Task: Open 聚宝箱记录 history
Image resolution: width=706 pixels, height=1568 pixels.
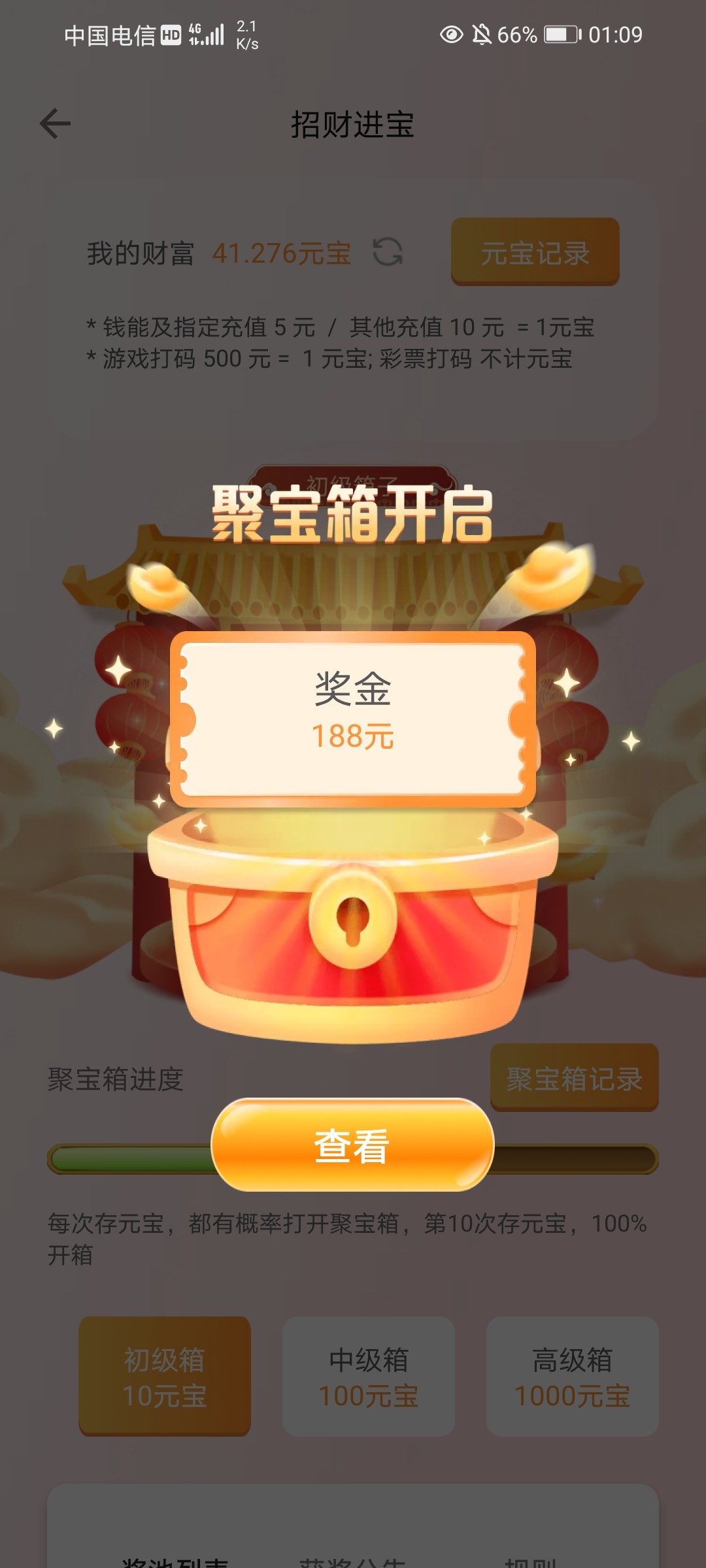Action: point(574,1078)
